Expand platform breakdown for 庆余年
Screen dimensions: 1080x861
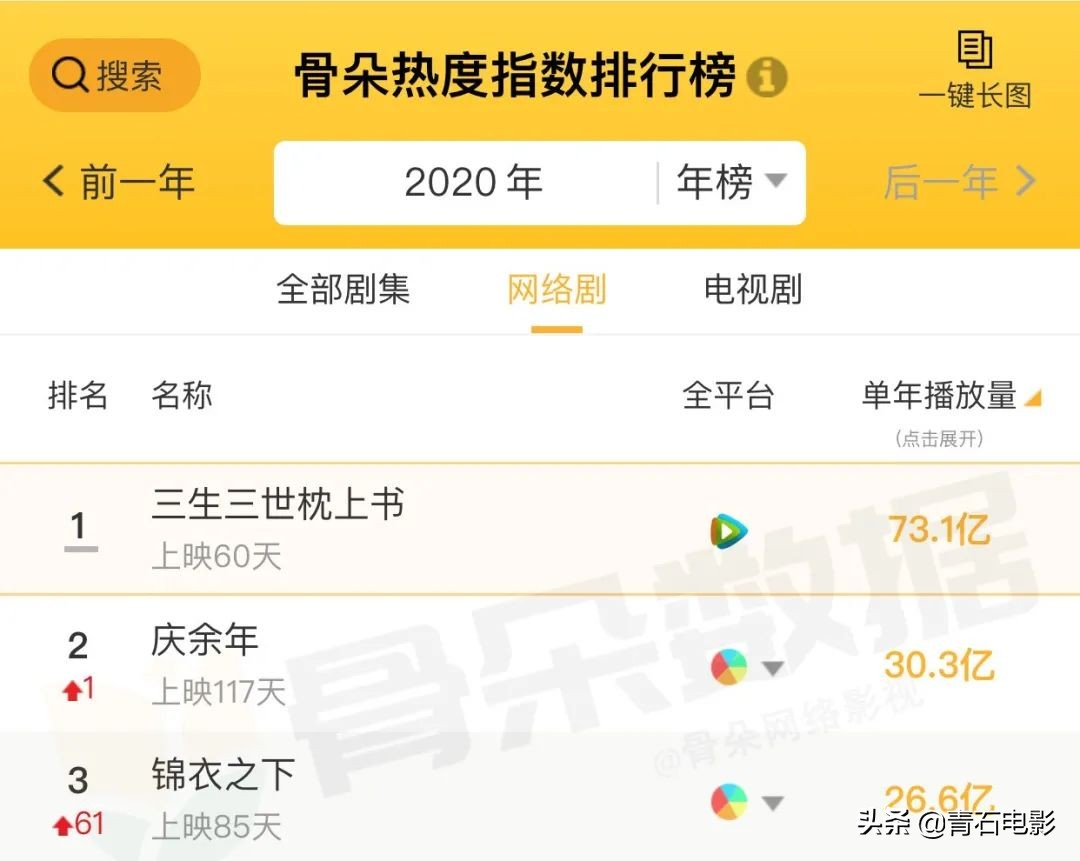tap(773, 668)
